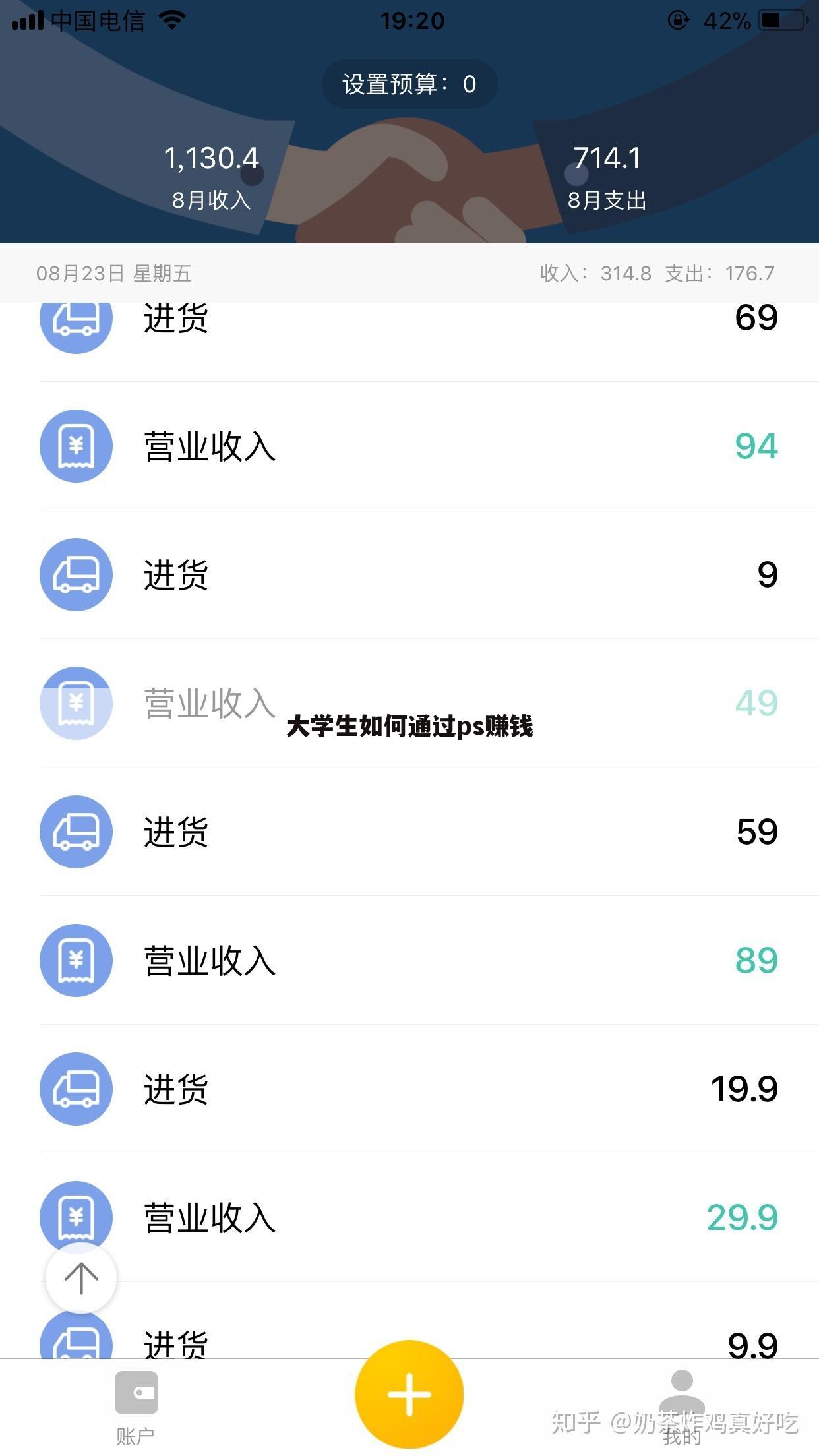Tap the yellow plus button to add a record
The width and height of the screenshot is (819, 1456).
409,1395
